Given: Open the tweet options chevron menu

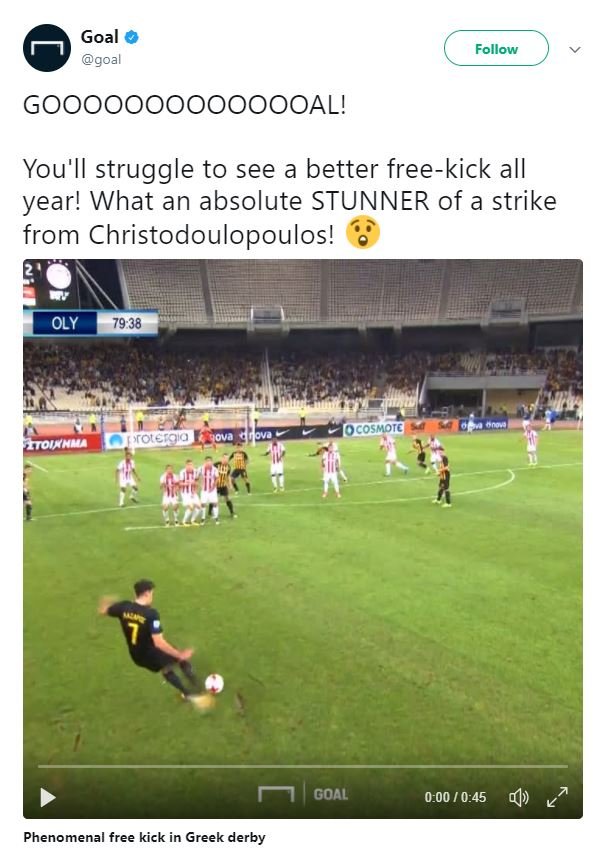Looking at the screenshot, I should pyautogui.click(x=575, y=49).
